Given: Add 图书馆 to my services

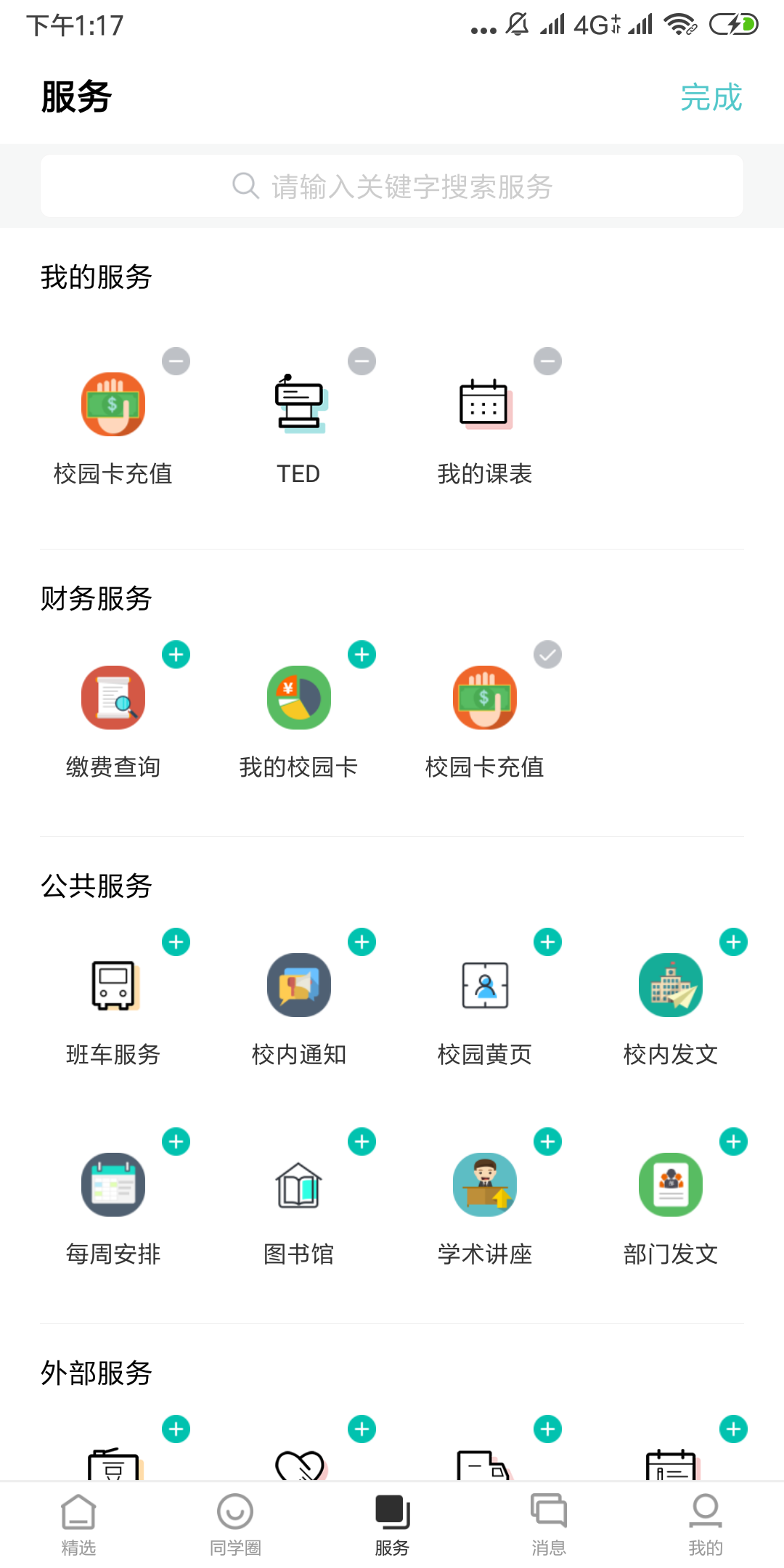Looking at the screenshot, I should [362, 1141].
